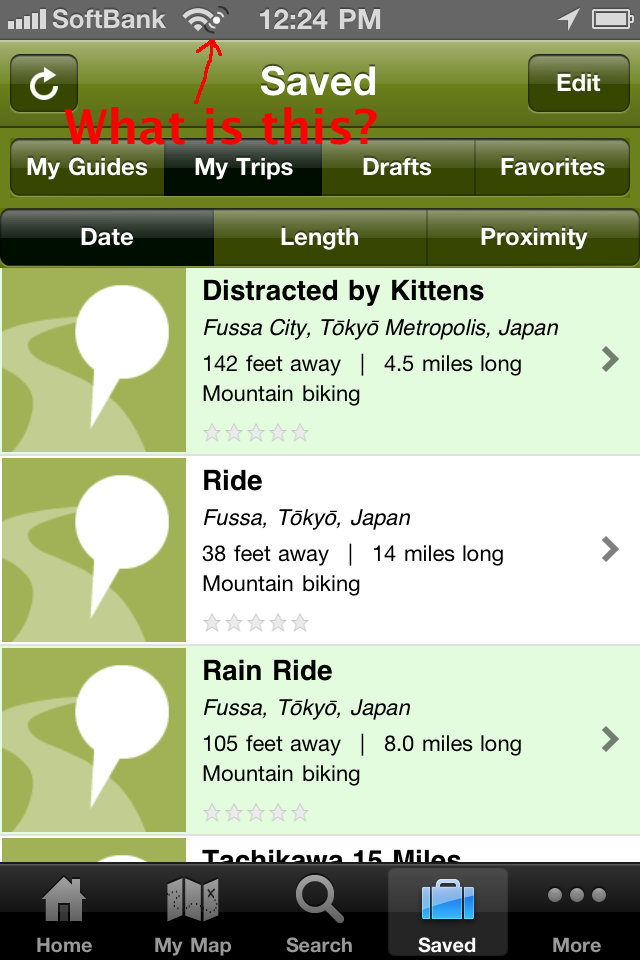640x960 pixels.
Task: Tap the Edit button
Action: [x=578, y=84]
